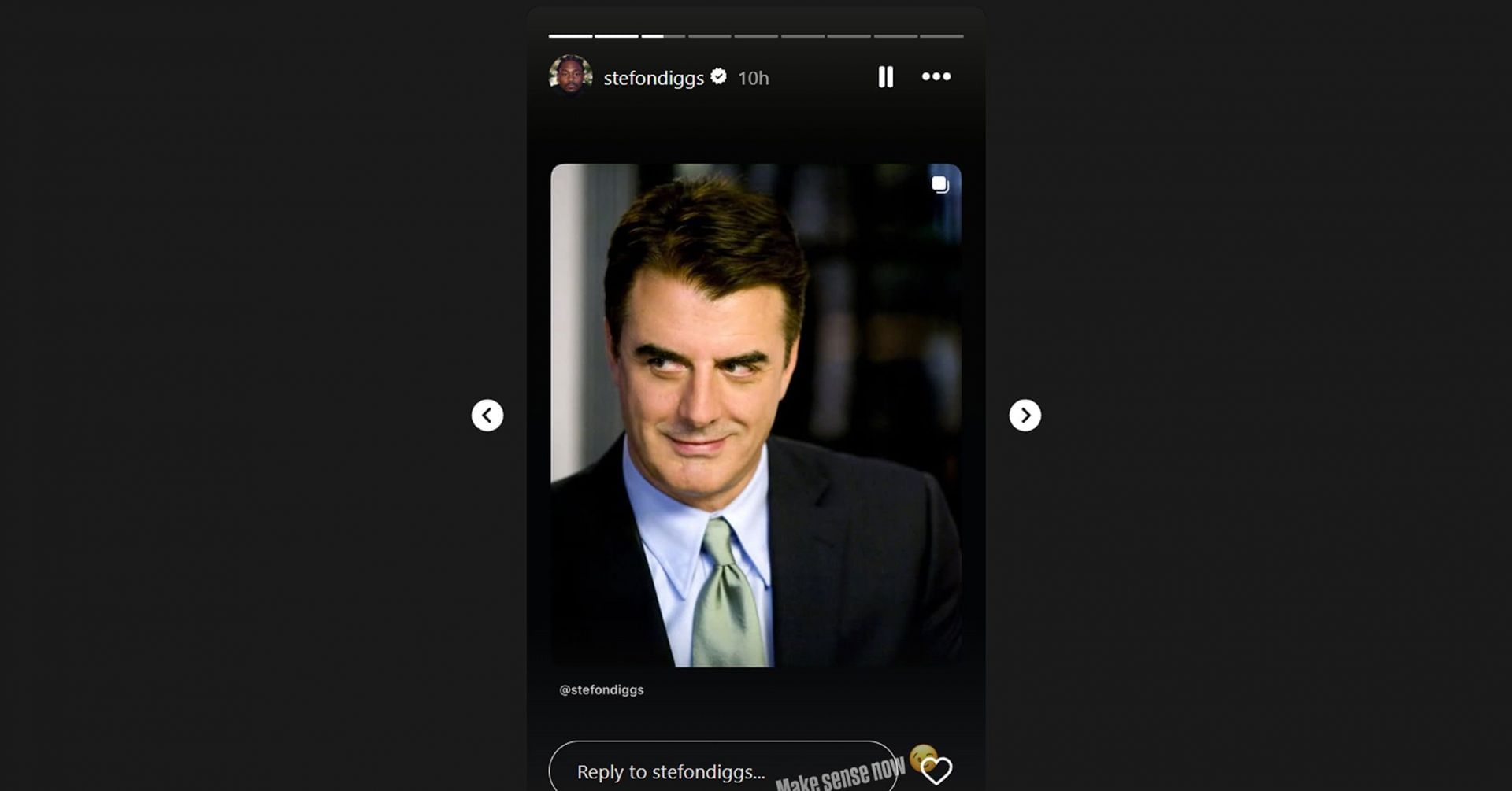The width and height of the screenshot is (1512, 791).
Task: Open the three-dot story options menu
Action: pos(936,77)
